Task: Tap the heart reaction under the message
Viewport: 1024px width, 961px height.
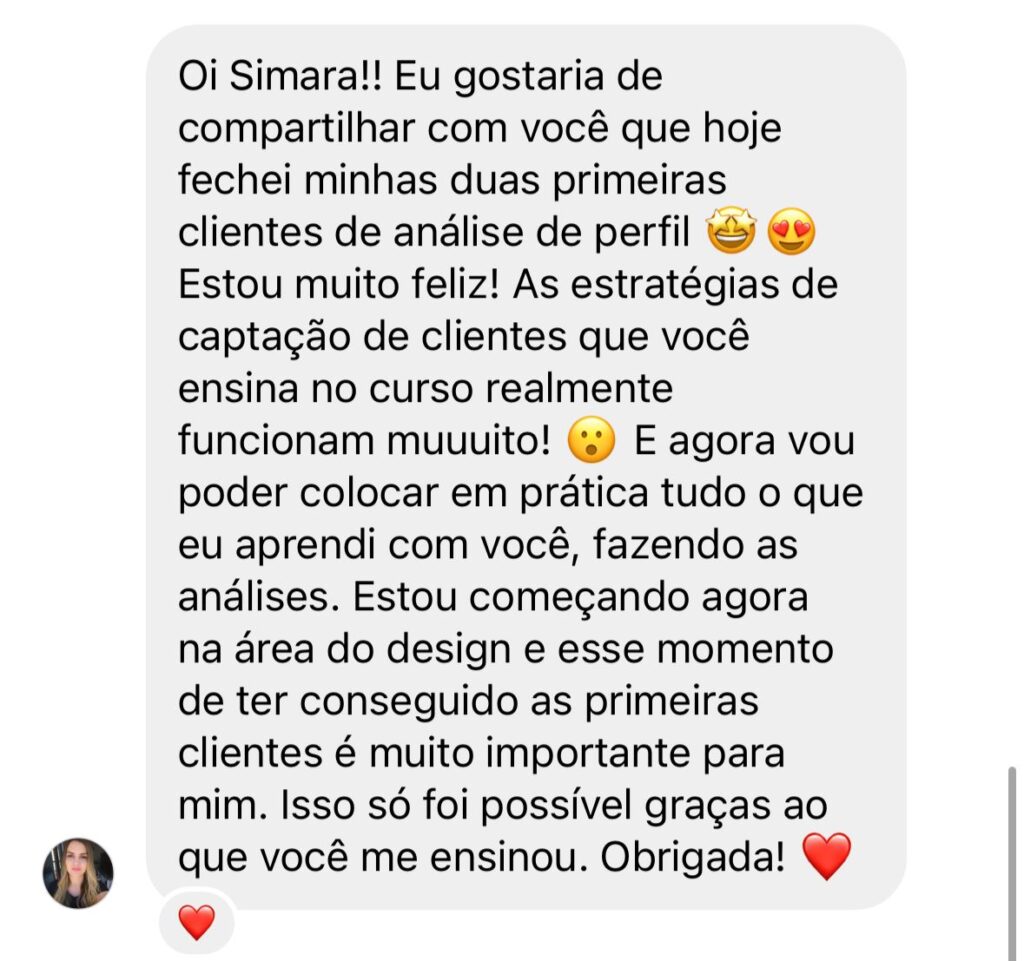Action: pos(196,921)
